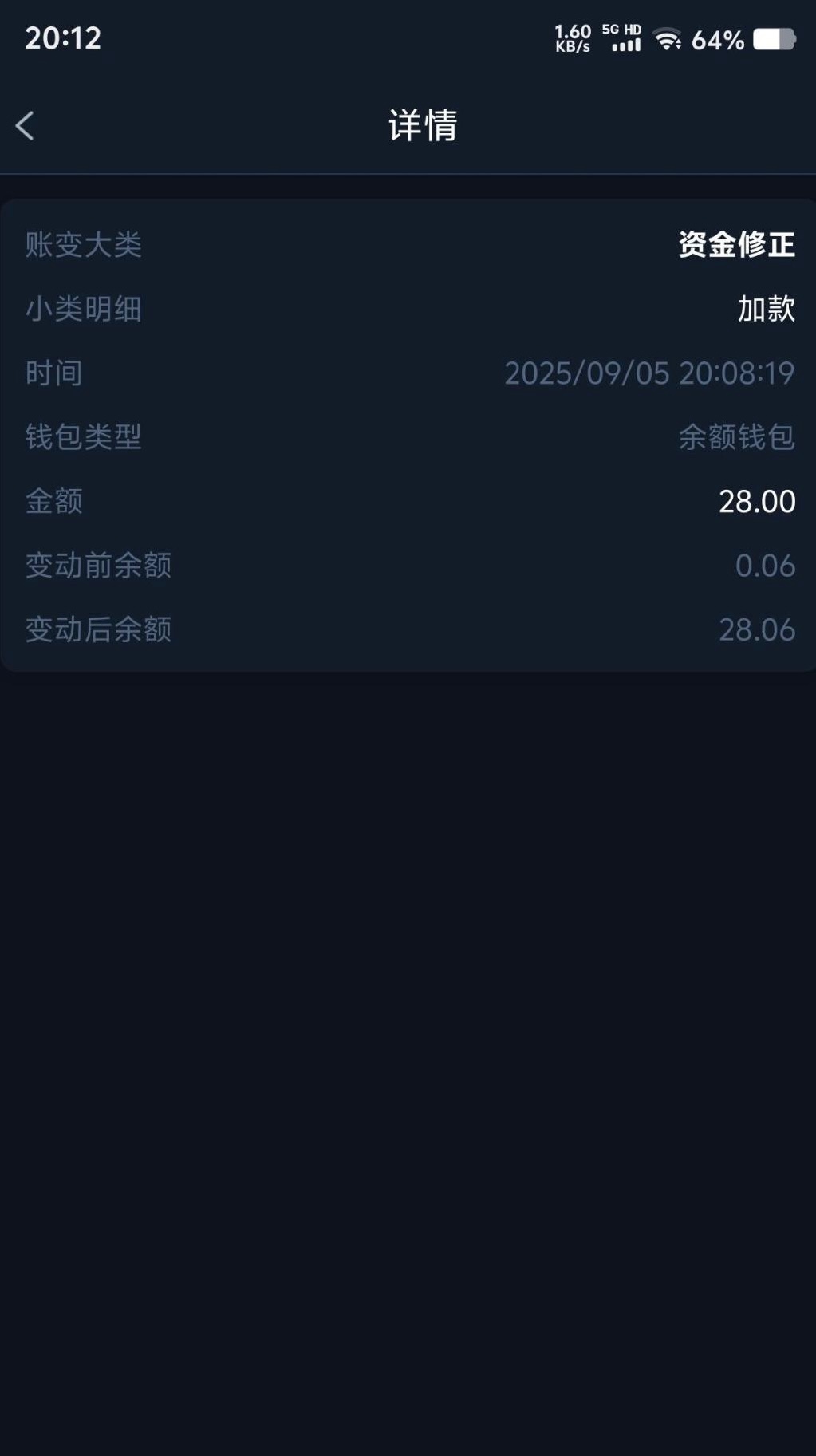This screenshot has width=816, height=1456.
Task: Tap the transaction detail card
Action: (x=408, y=435)
